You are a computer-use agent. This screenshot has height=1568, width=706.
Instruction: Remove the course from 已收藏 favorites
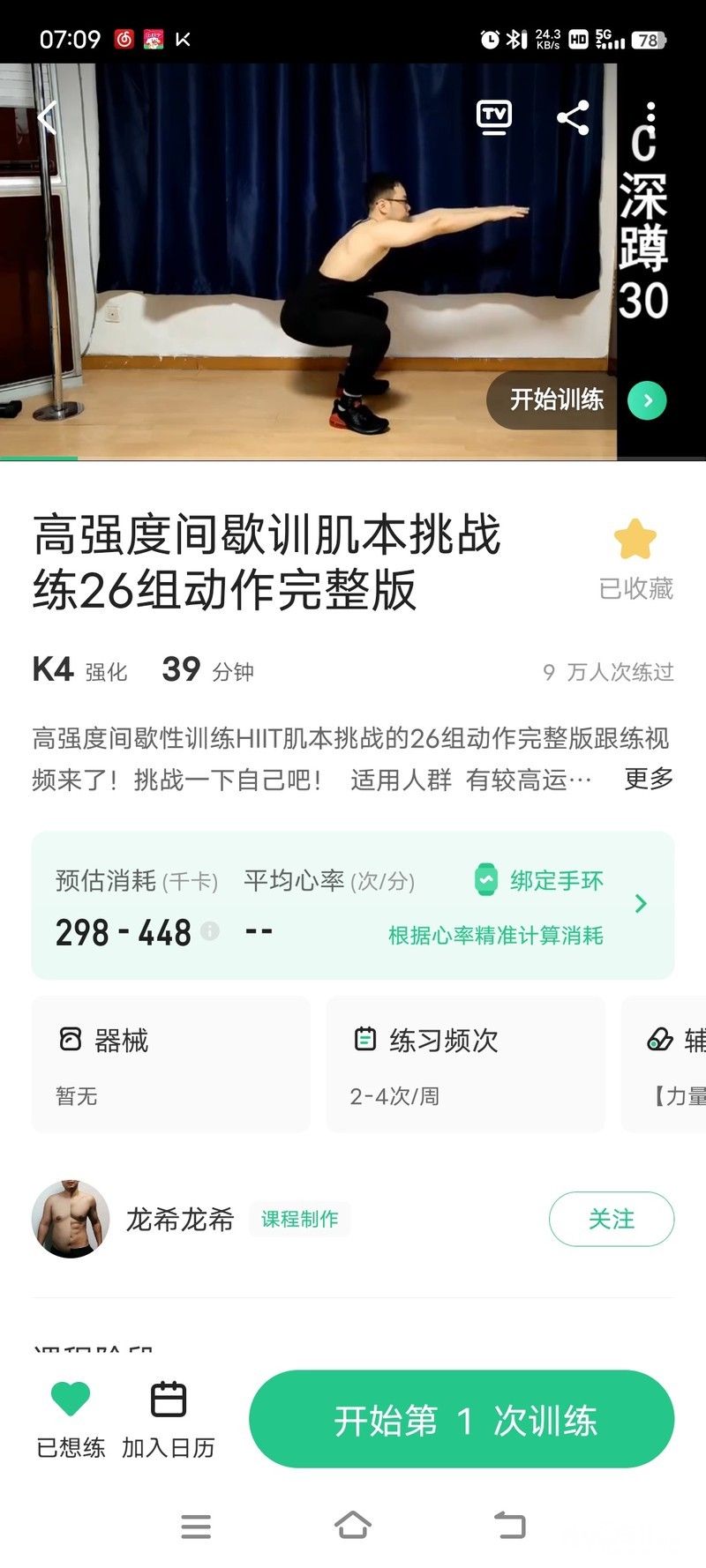point(635,559)
